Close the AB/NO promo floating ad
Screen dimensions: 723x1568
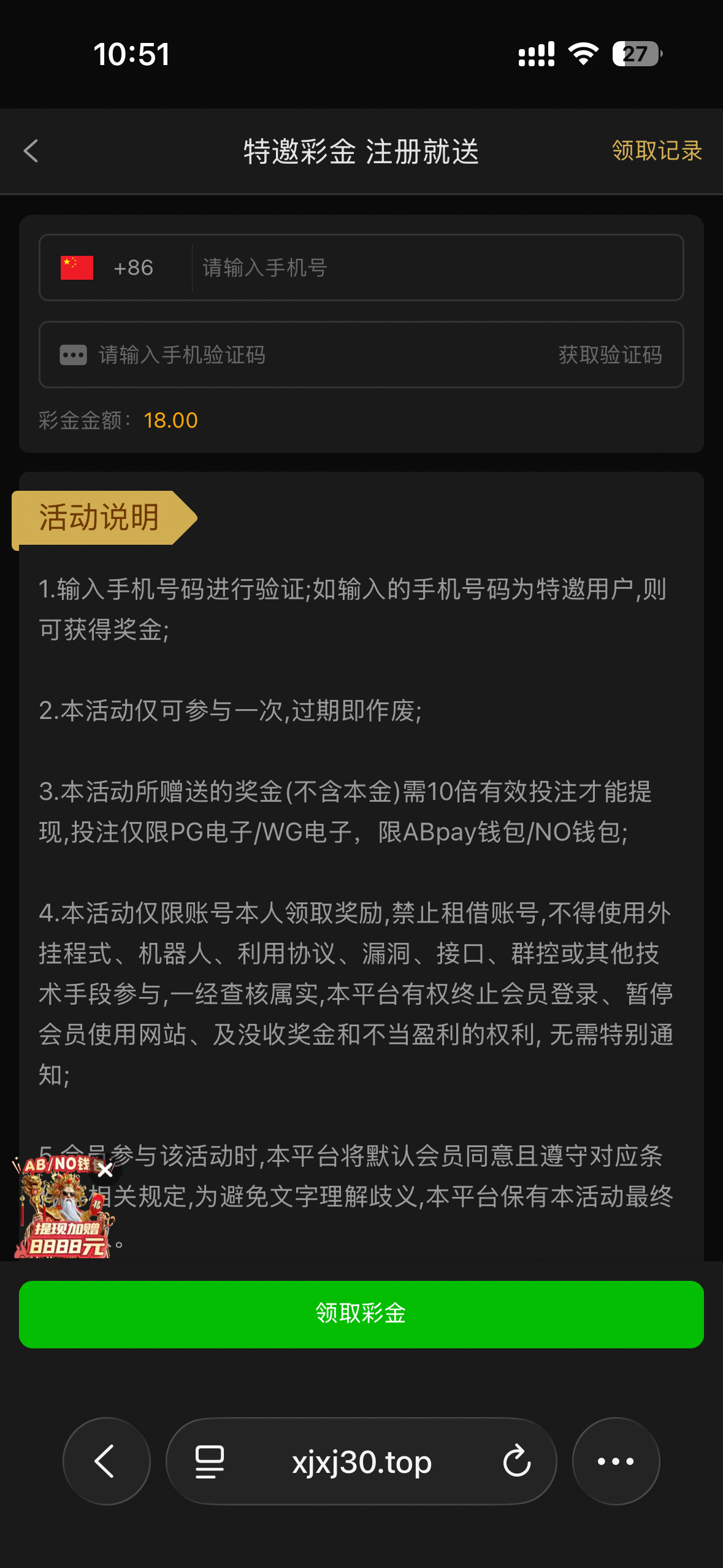tap(105, 1170)
